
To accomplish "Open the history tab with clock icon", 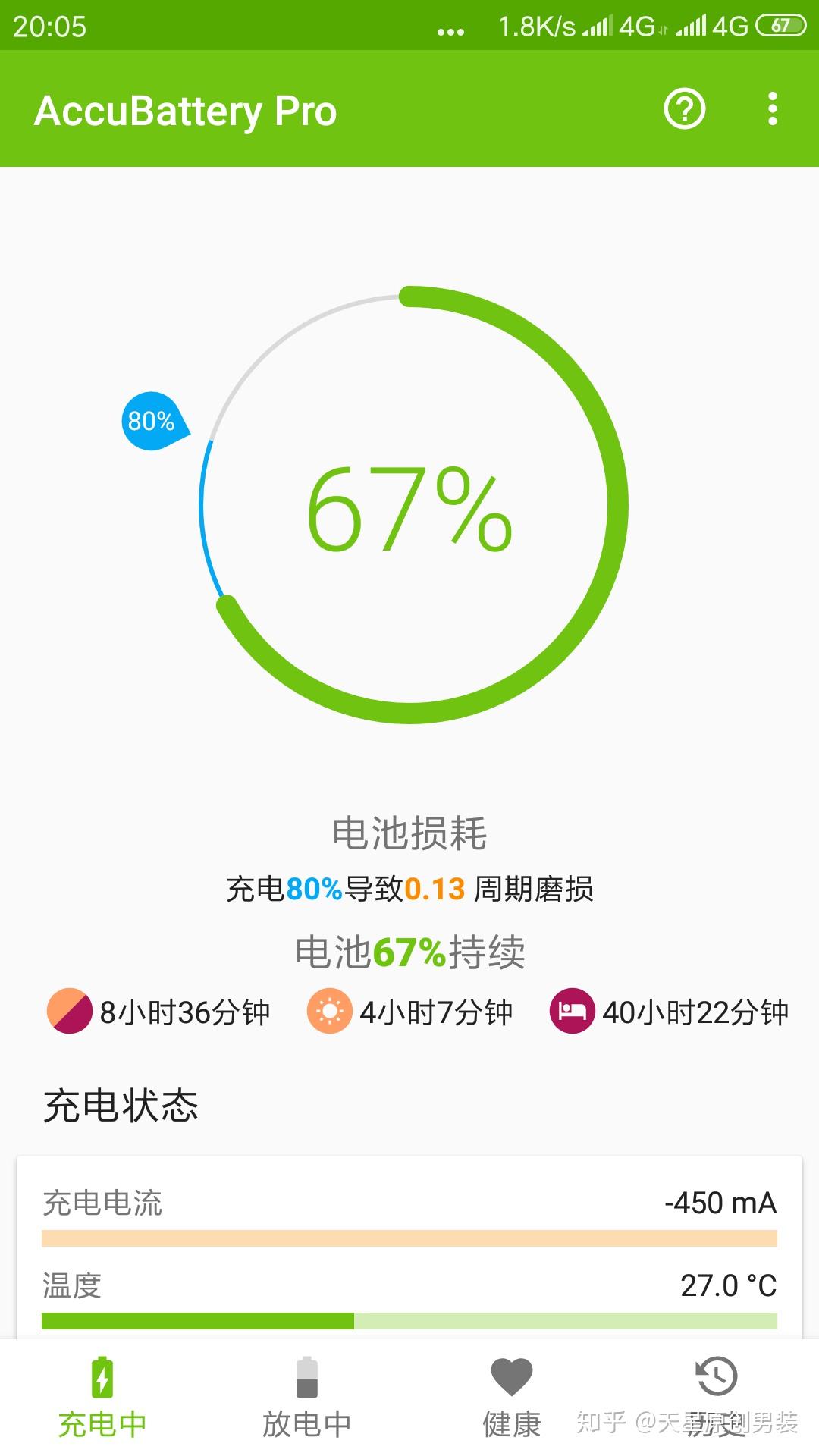I will coord(717,1398).
